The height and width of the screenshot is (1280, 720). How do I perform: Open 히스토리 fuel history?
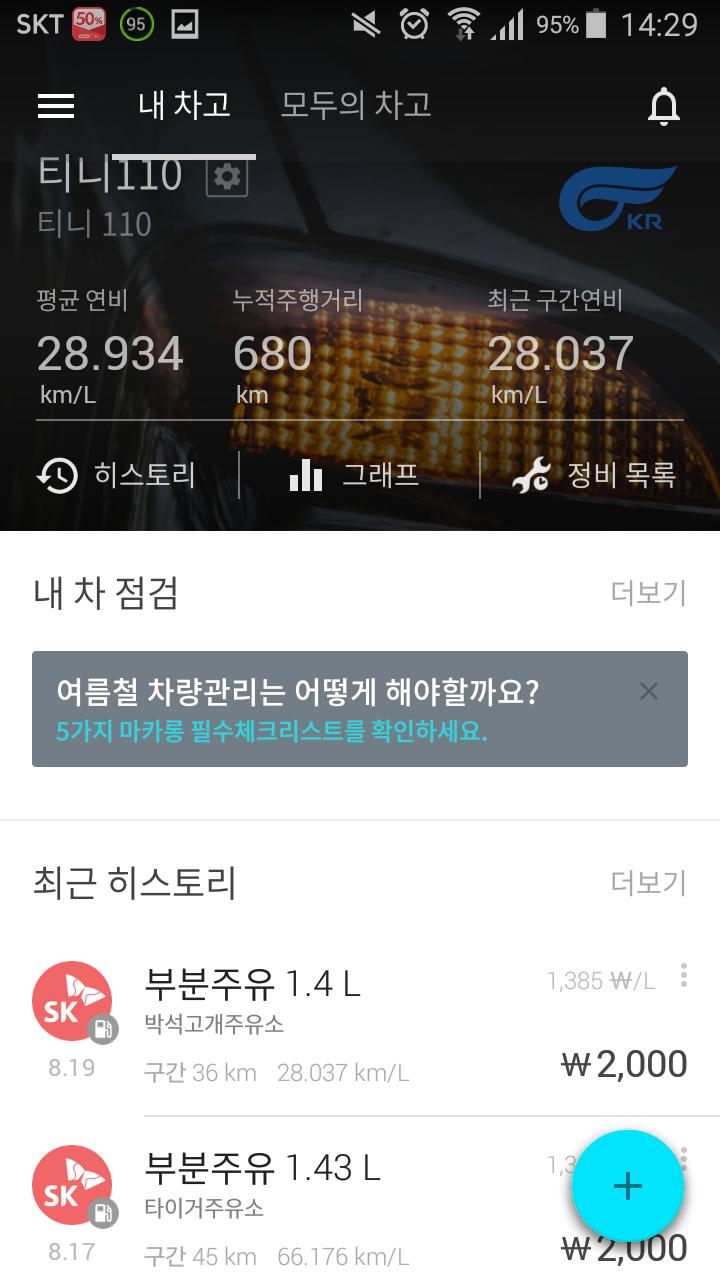116,475
